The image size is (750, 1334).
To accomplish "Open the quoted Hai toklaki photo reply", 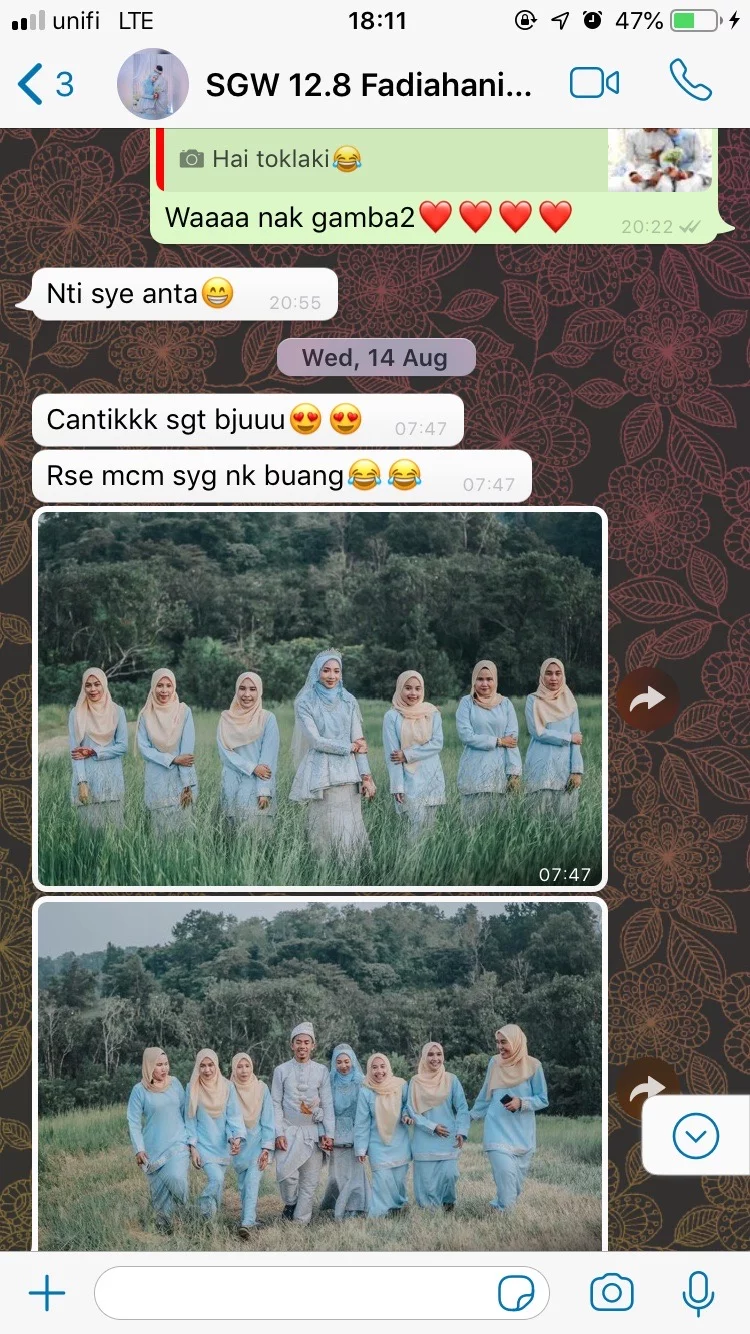I will click(430, 158).
